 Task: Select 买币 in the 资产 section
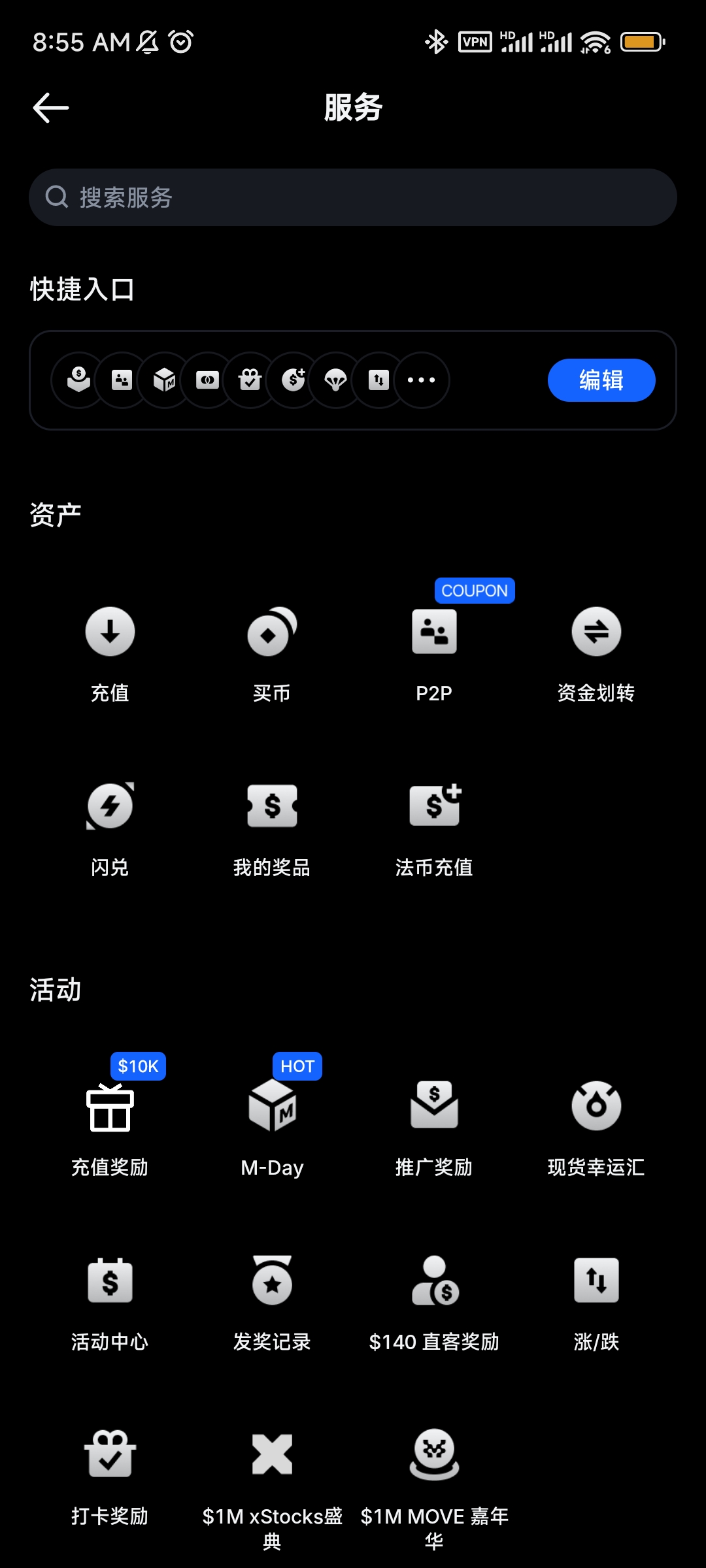pos(272,653)
